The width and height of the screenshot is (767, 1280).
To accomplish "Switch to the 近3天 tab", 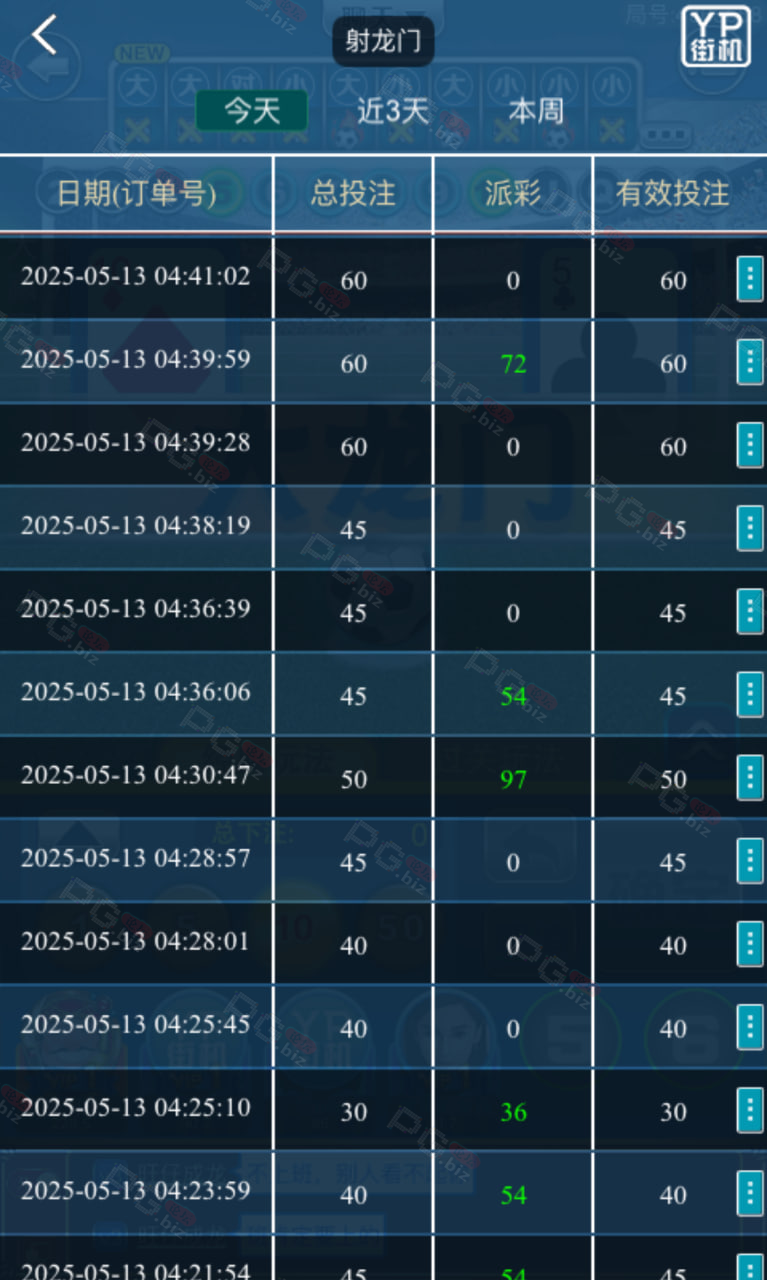I will point(393,111).
